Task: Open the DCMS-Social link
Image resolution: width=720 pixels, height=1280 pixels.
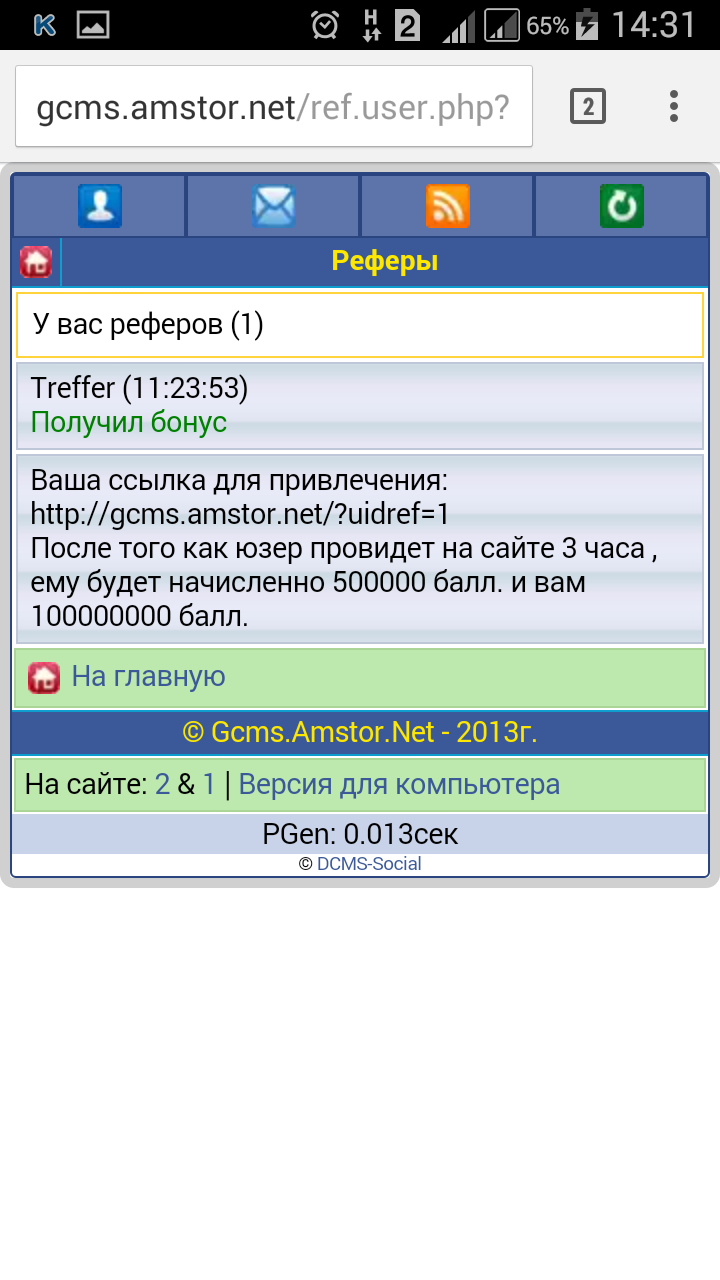Action: coord(369,864)
